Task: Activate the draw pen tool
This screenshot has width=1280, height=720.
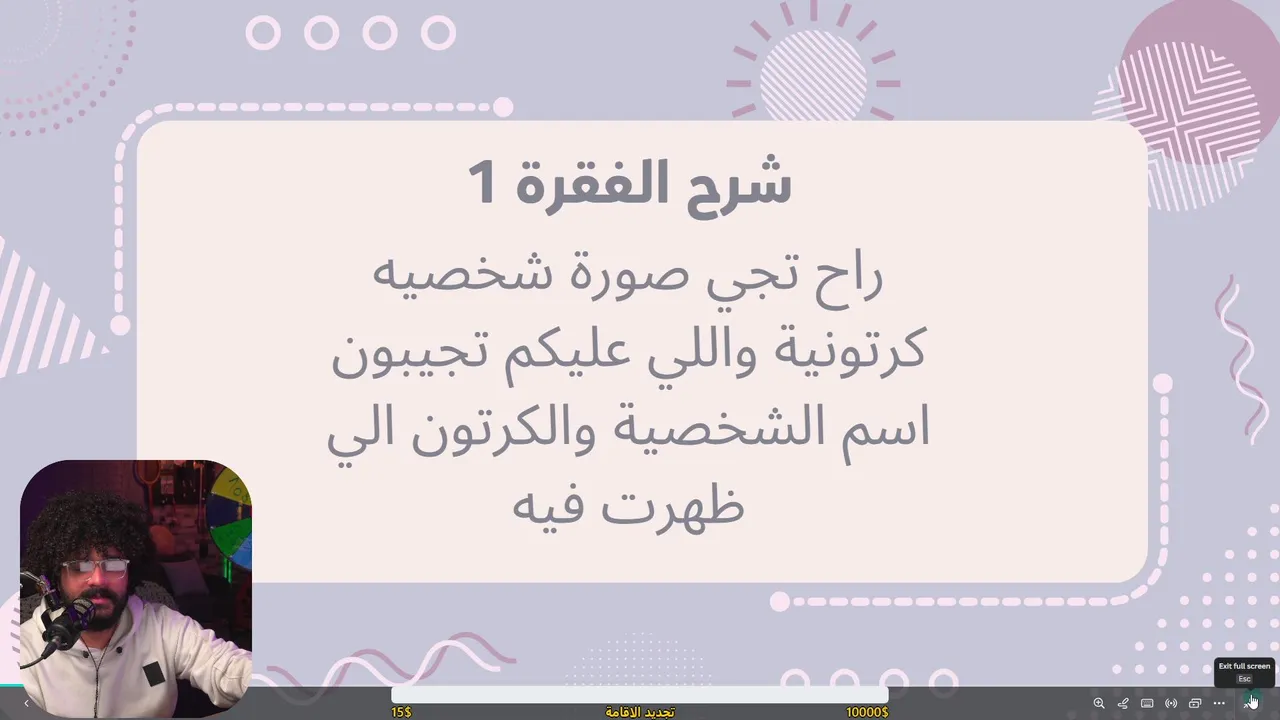Action: (x=1123, y=704)
